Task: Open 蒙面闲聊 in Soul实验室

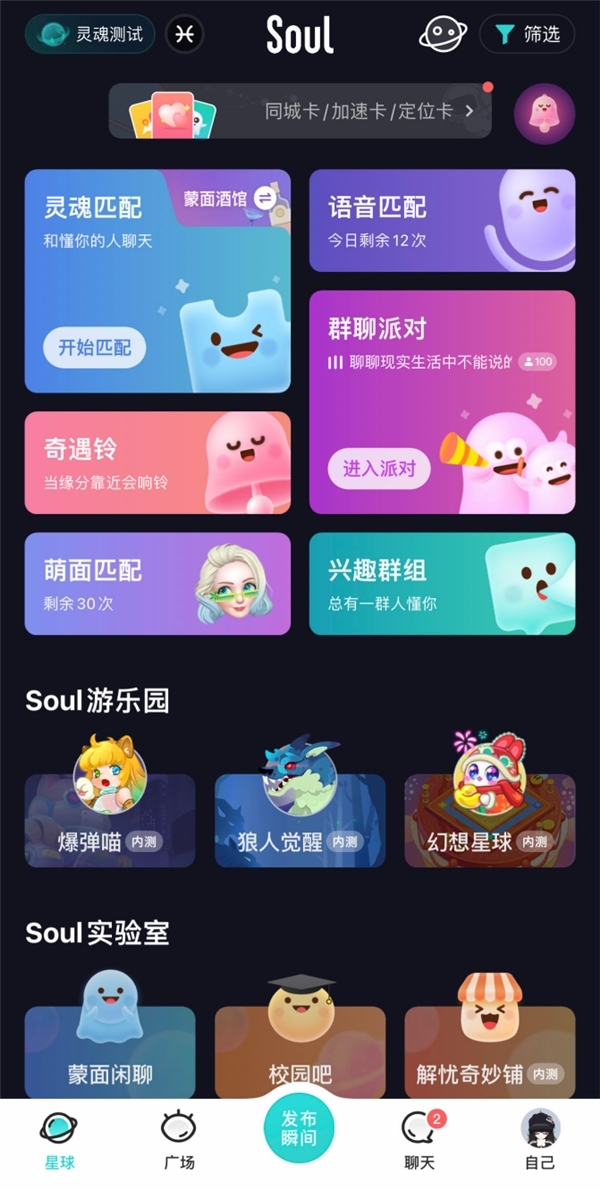Action: click(110, 1050)
